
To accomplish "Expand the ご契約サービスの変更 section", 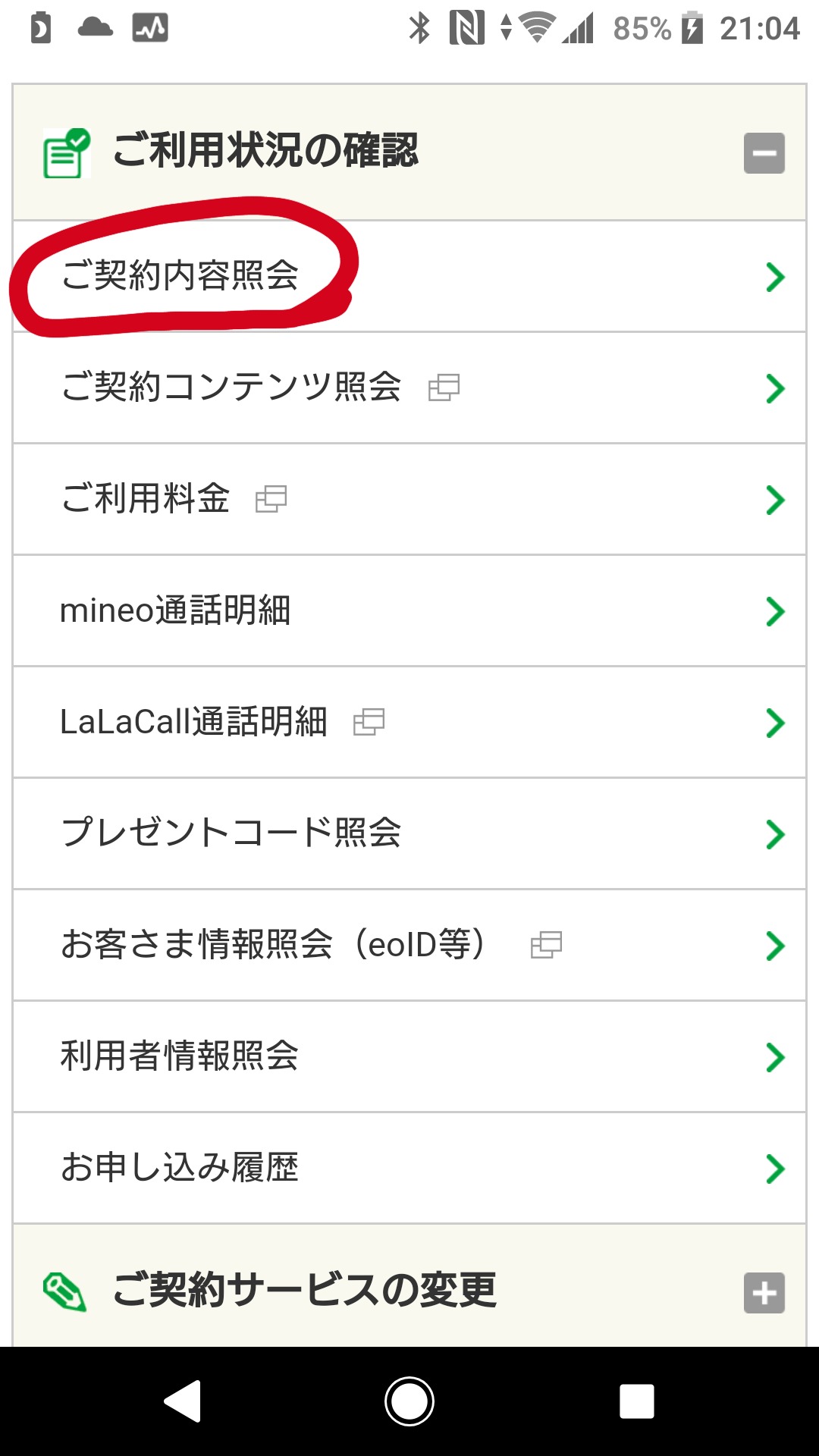I will coord(764,1293).
